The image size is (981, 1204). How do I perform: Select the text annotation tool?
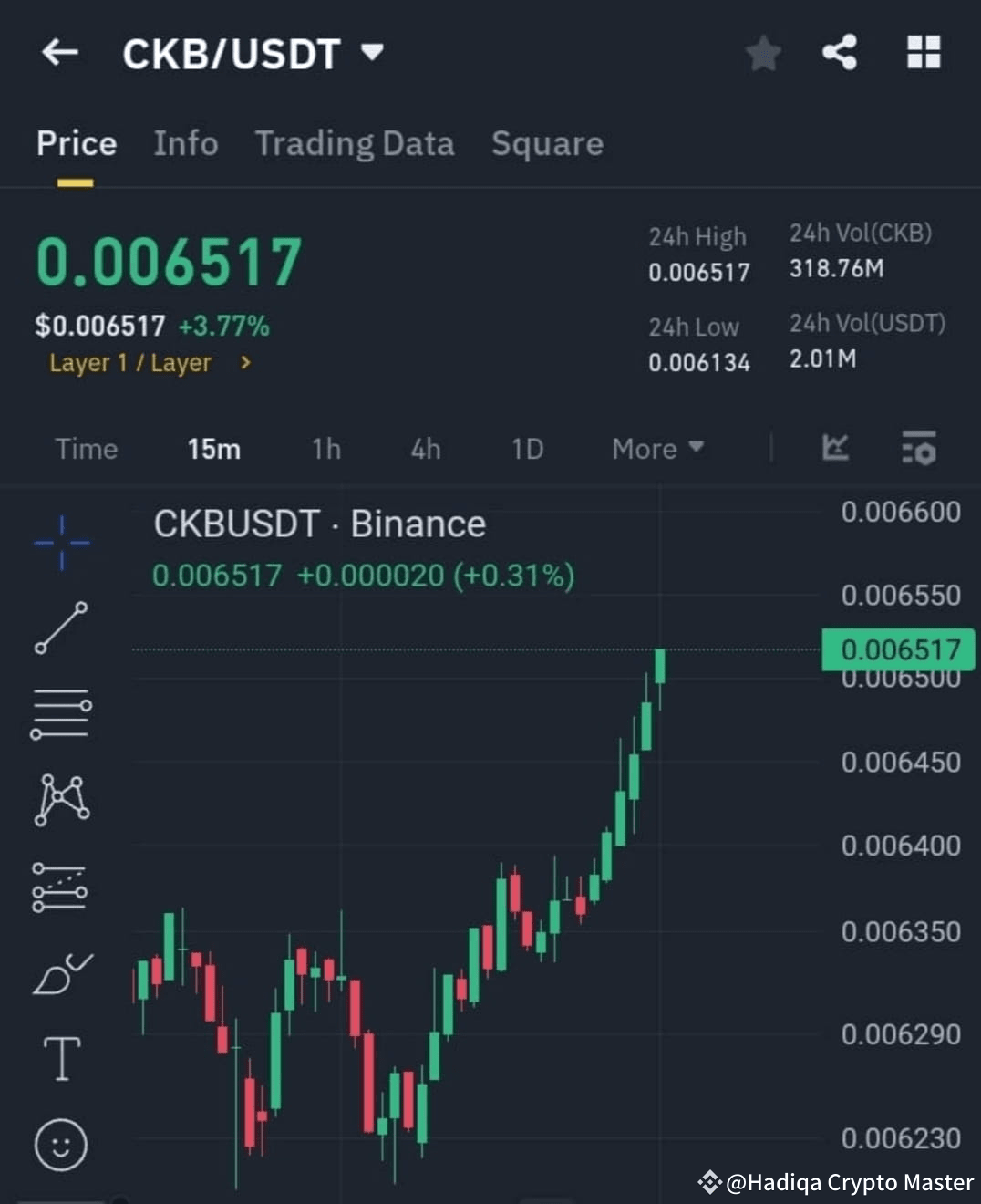click(x=59, y=1058)
